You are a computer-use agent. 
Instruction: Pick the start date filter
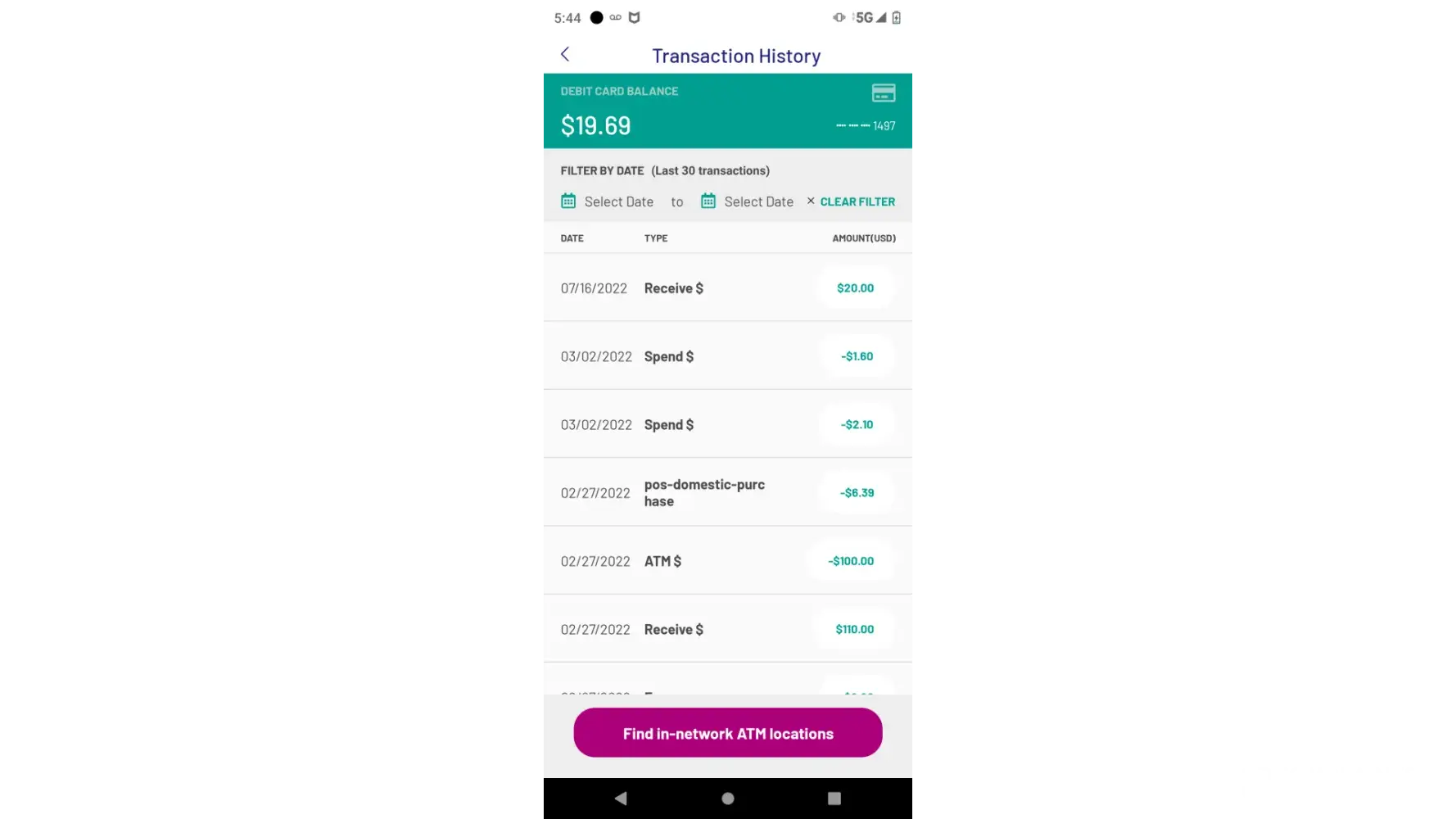coord(608,201)
